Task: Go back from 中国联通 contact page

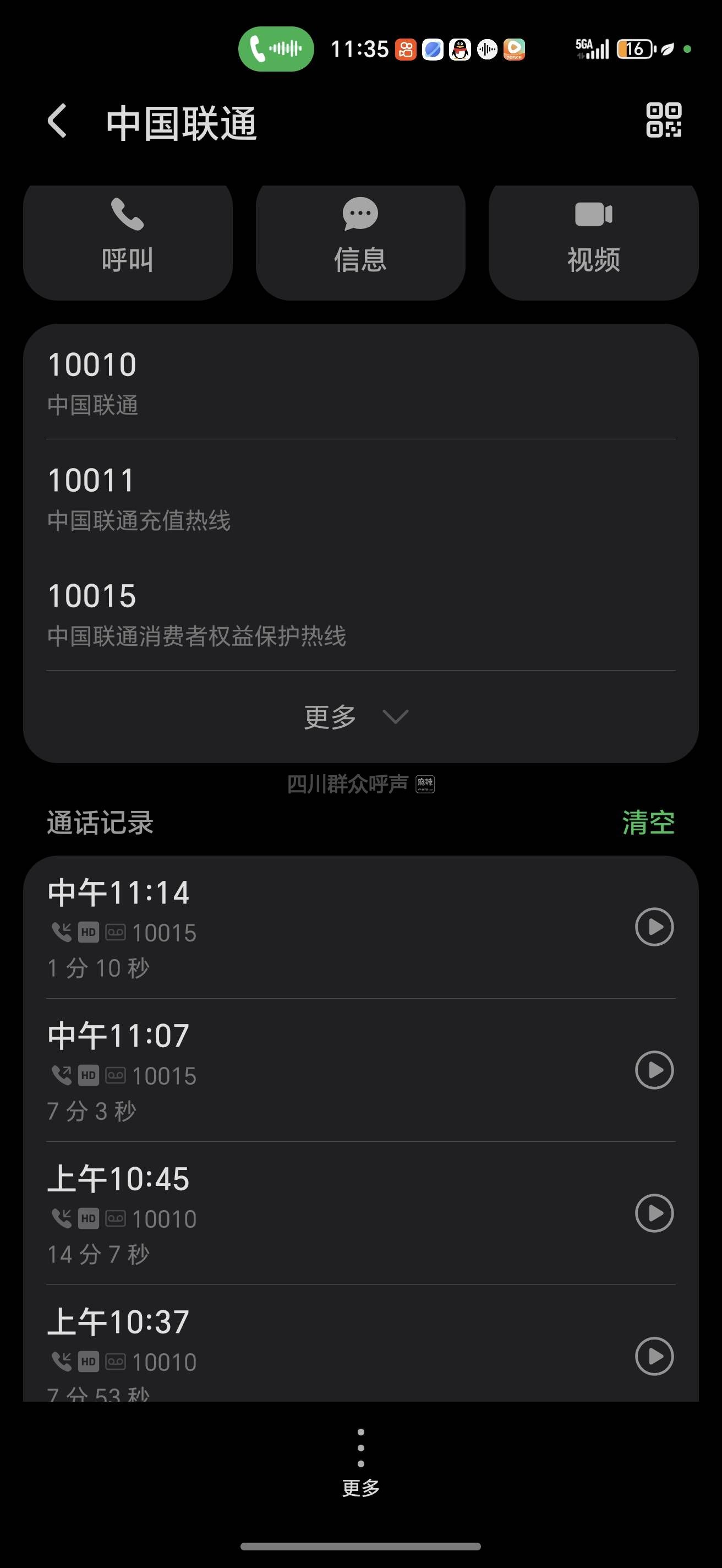Action: click(x=57, y=121)
